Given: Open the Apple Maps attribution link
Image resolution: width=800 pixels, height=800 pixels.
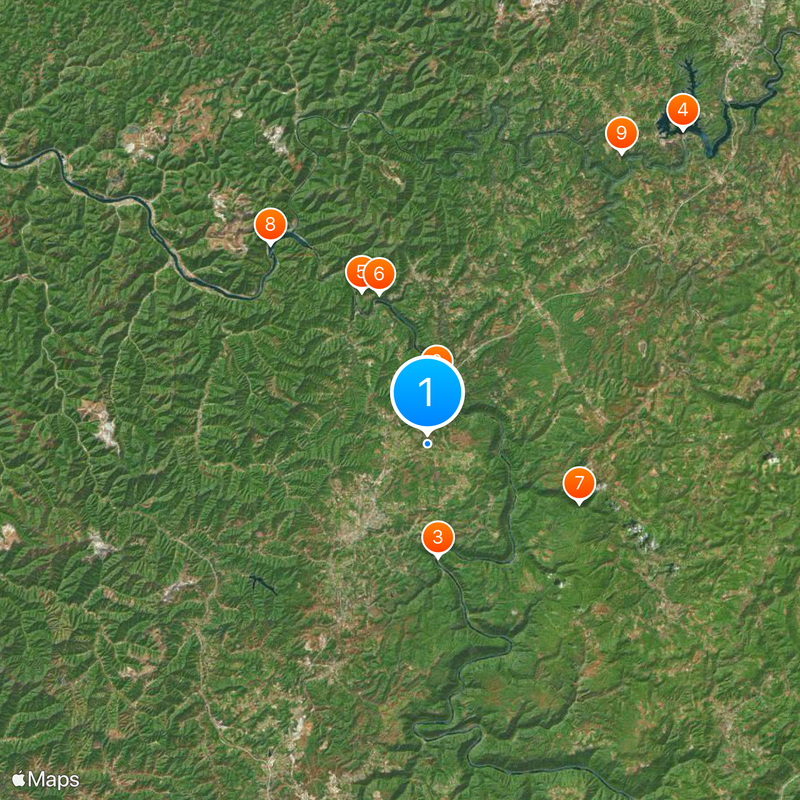Looking at the screenshot, I should tap(46, 778).
